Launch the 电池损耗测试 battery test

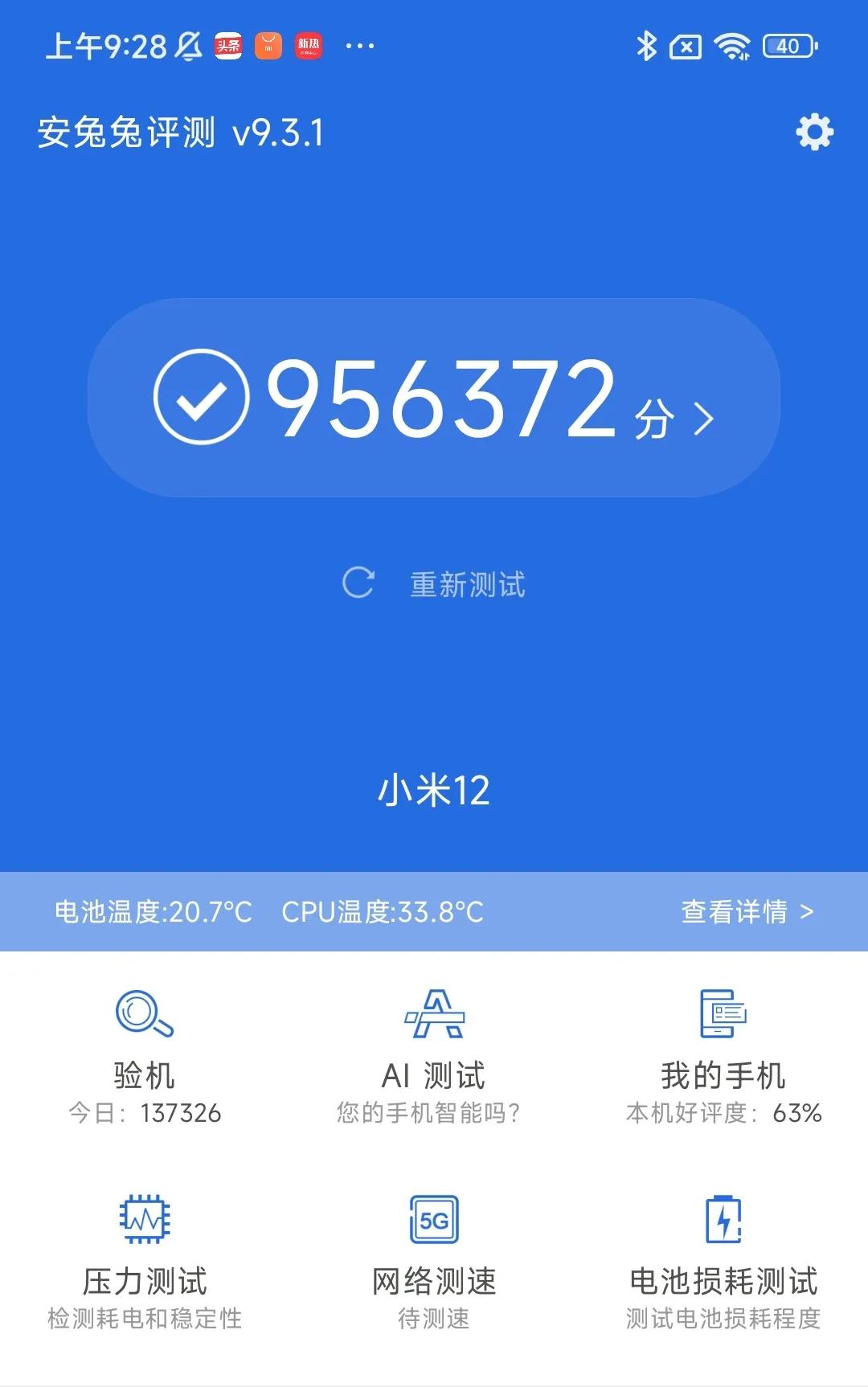pos(722,1221)
